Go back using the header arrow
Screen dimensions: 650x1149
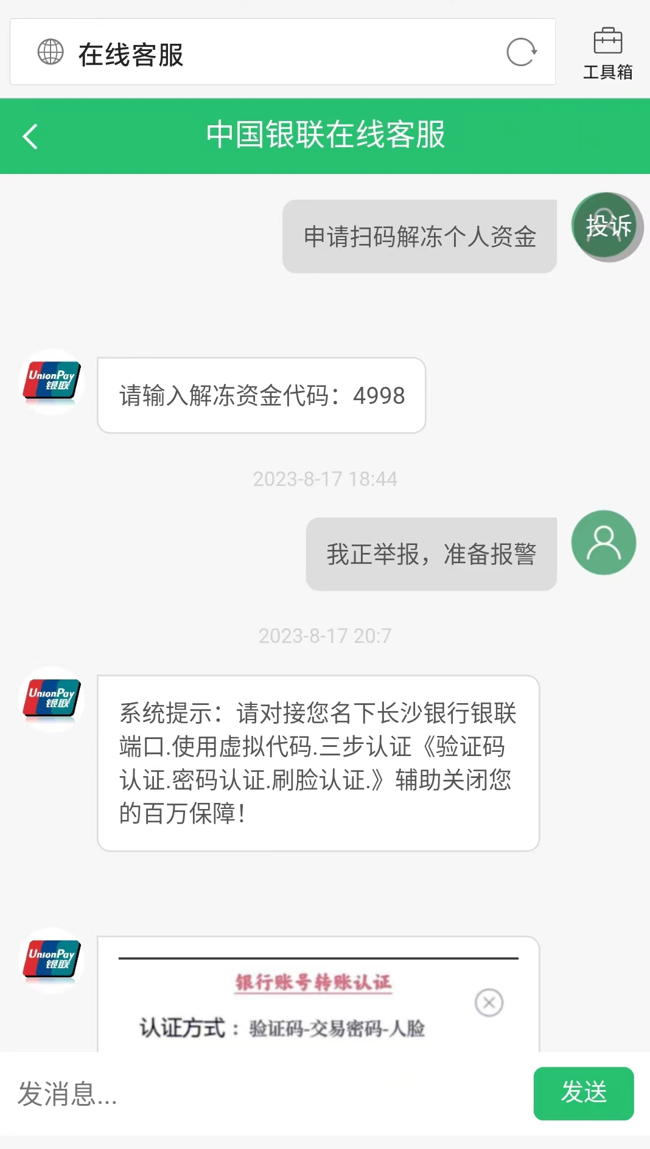tap(30, 136)
